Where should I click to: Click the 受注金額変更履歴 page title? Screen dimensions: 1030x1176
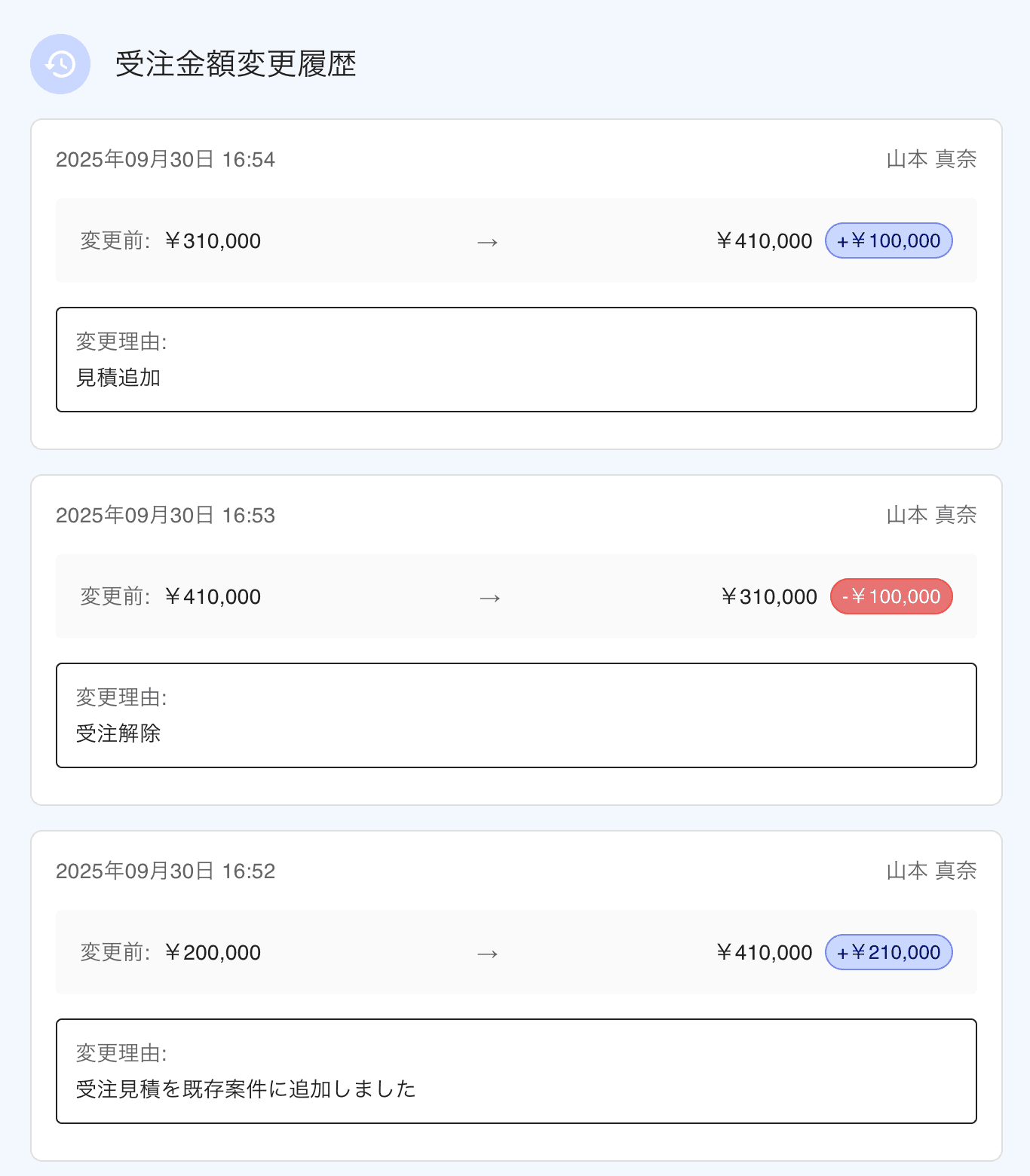coord(237,65)
